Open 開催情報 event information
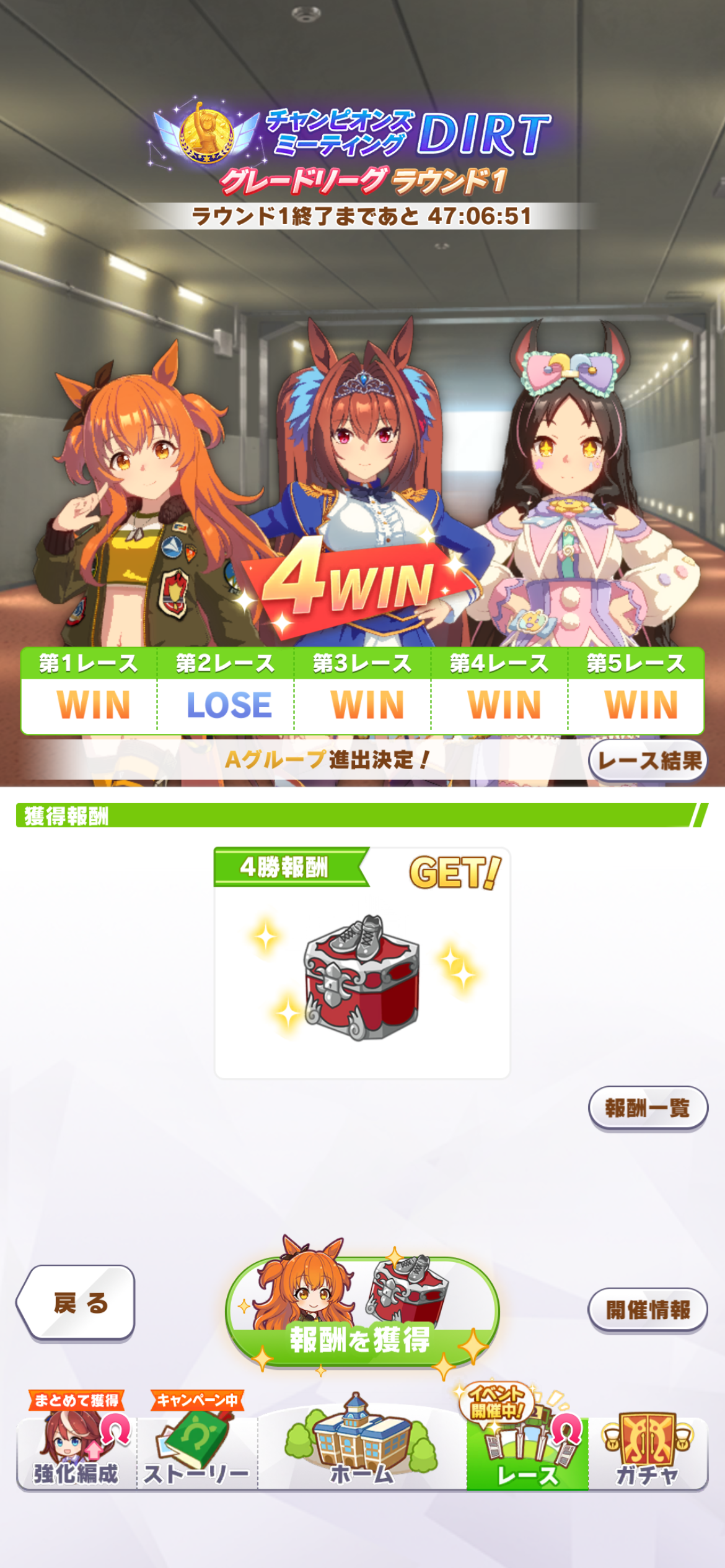The width and height of the screenshot is (725, 1568). point(648,1309)
